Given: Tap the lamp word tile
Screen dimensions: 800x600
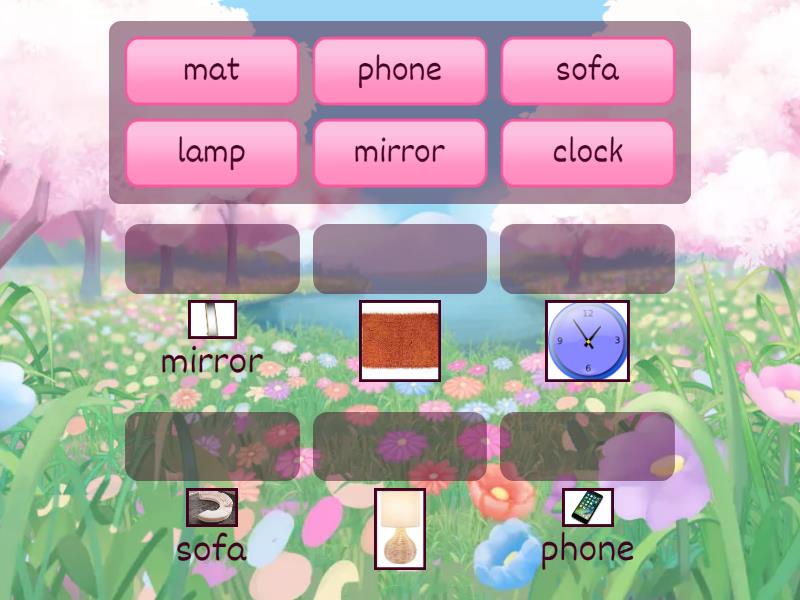Looking at the screenshot, I should click(212, 153).
